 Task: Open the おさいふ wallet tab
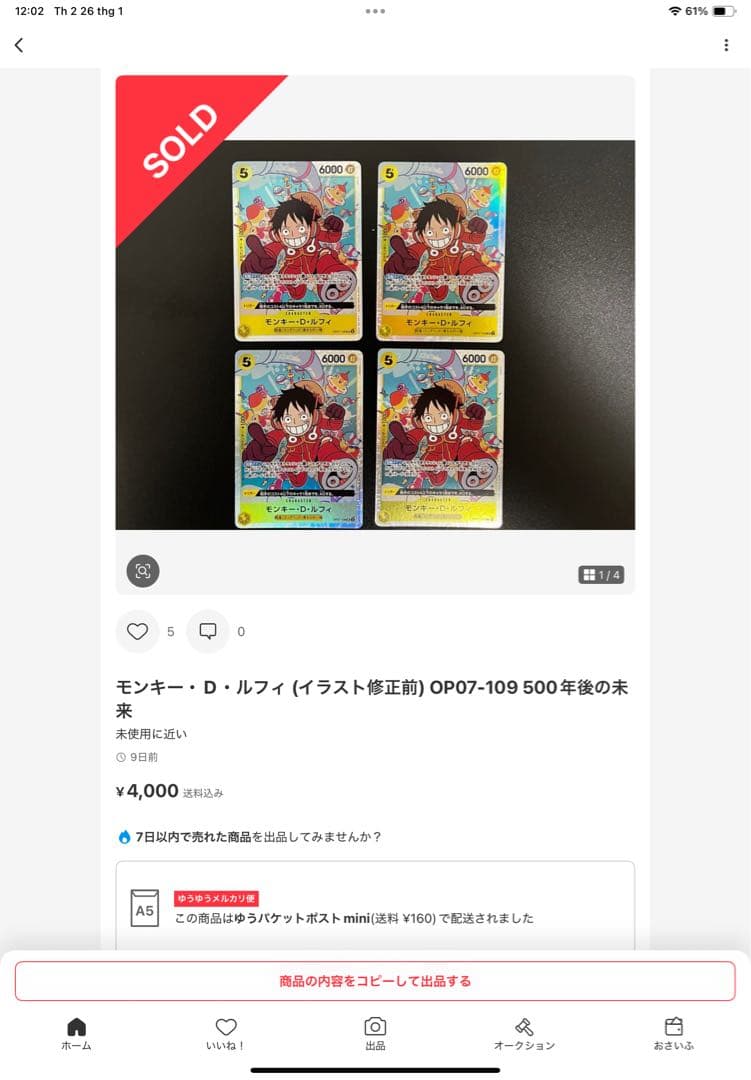pos(673,1033)
